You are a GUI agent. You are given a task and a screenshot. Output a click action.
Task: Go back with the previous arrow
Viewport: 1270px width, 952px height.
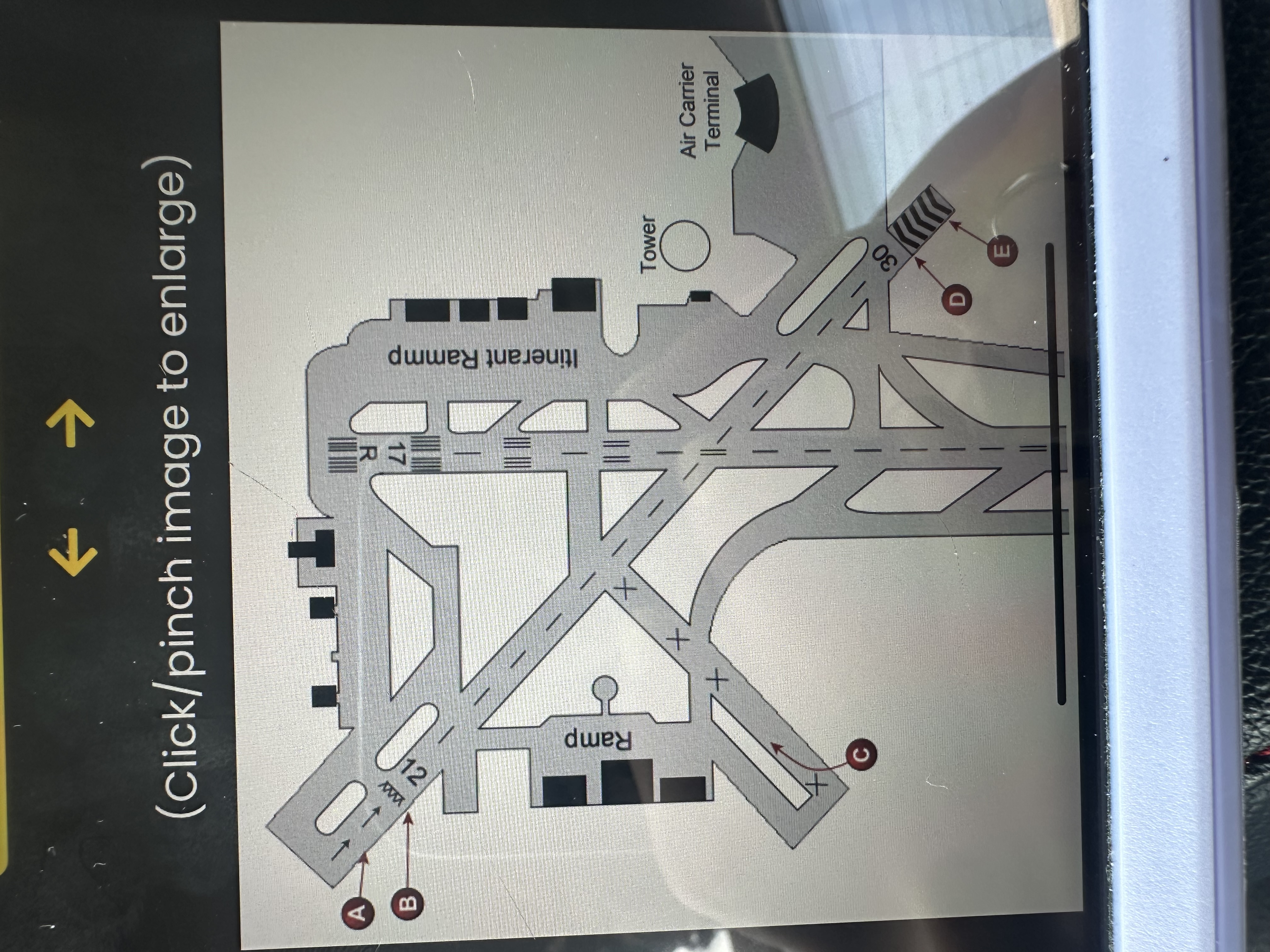point(72,552)
